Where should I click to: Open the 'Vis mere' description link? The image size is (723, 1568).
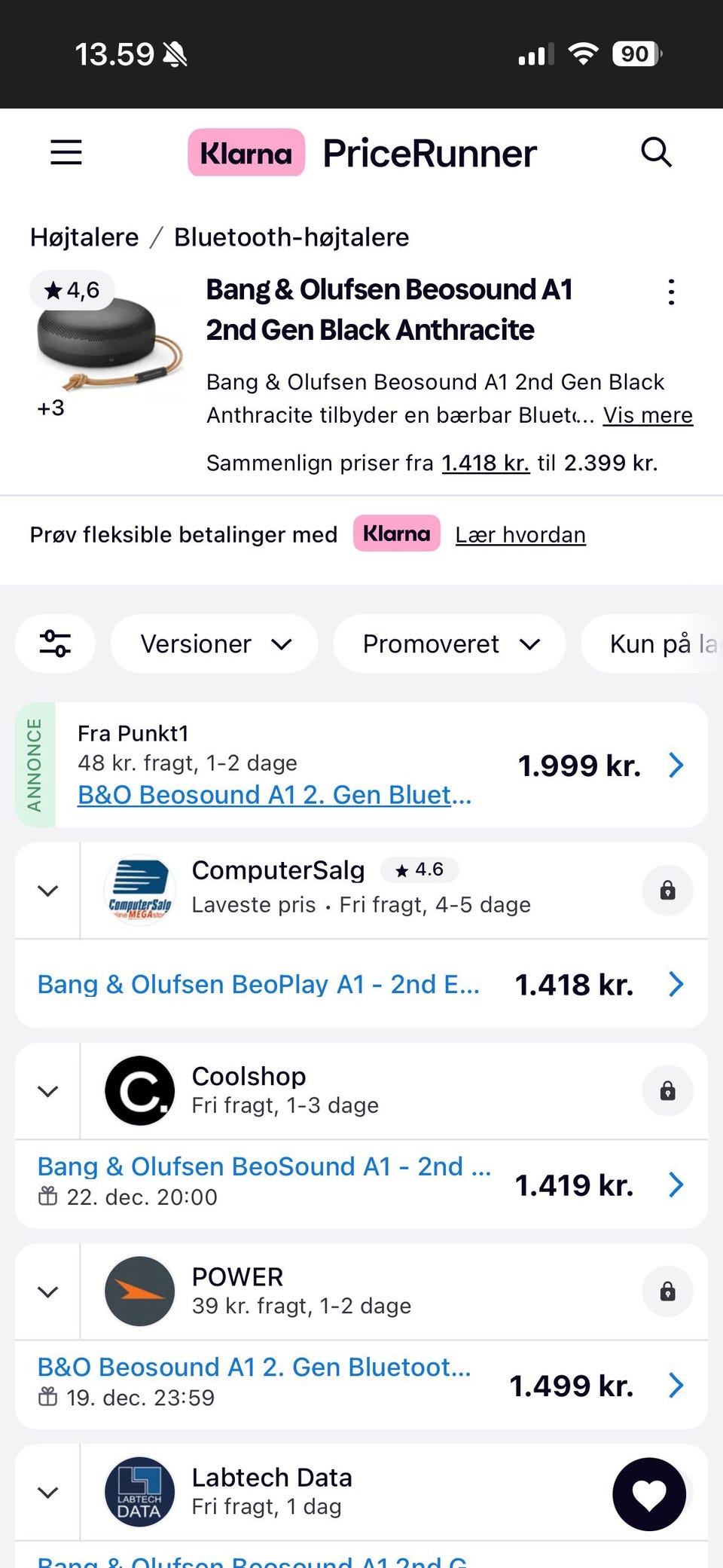[x=648, y=415]
